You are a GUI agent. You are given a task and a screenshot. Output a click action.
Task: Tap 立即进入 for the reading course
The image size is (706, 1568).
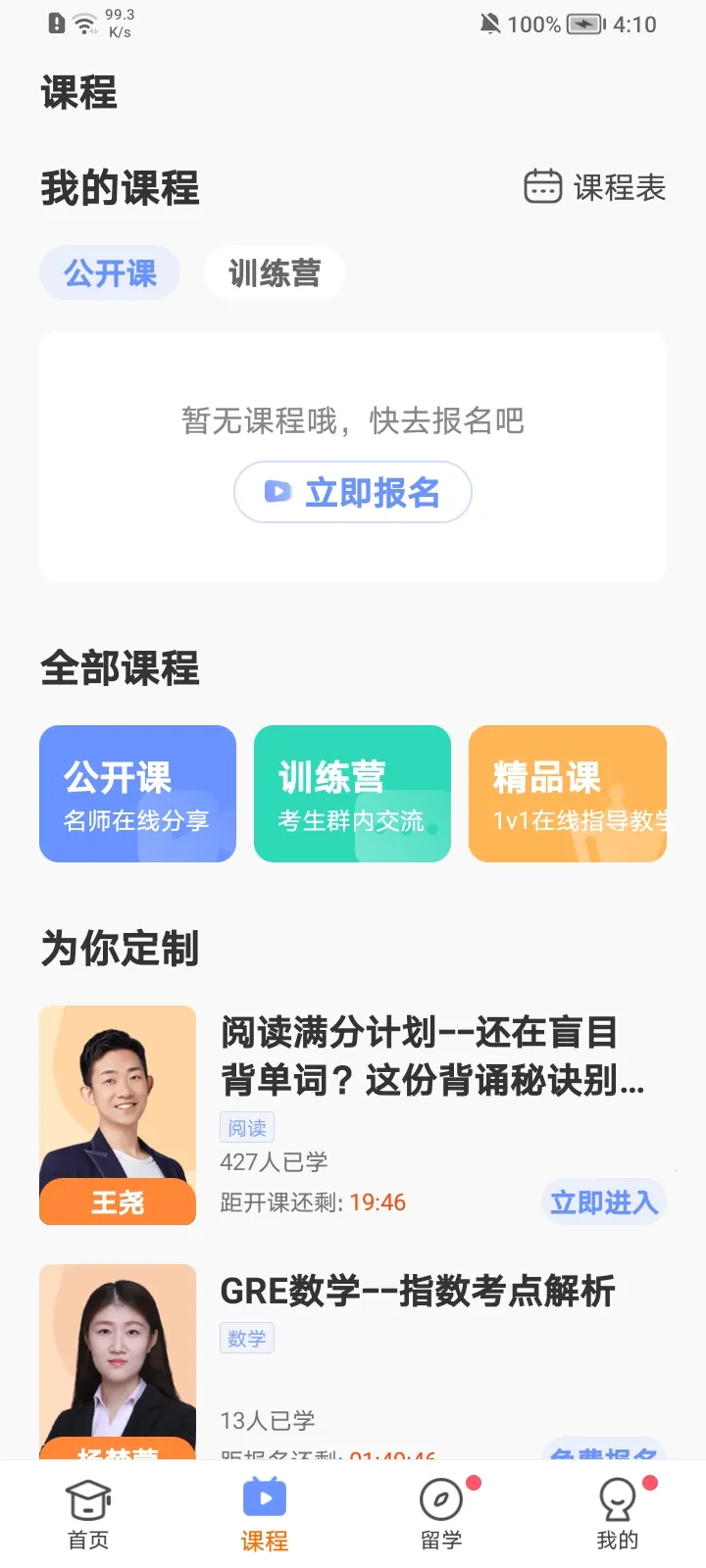(x=603, y=1202)
